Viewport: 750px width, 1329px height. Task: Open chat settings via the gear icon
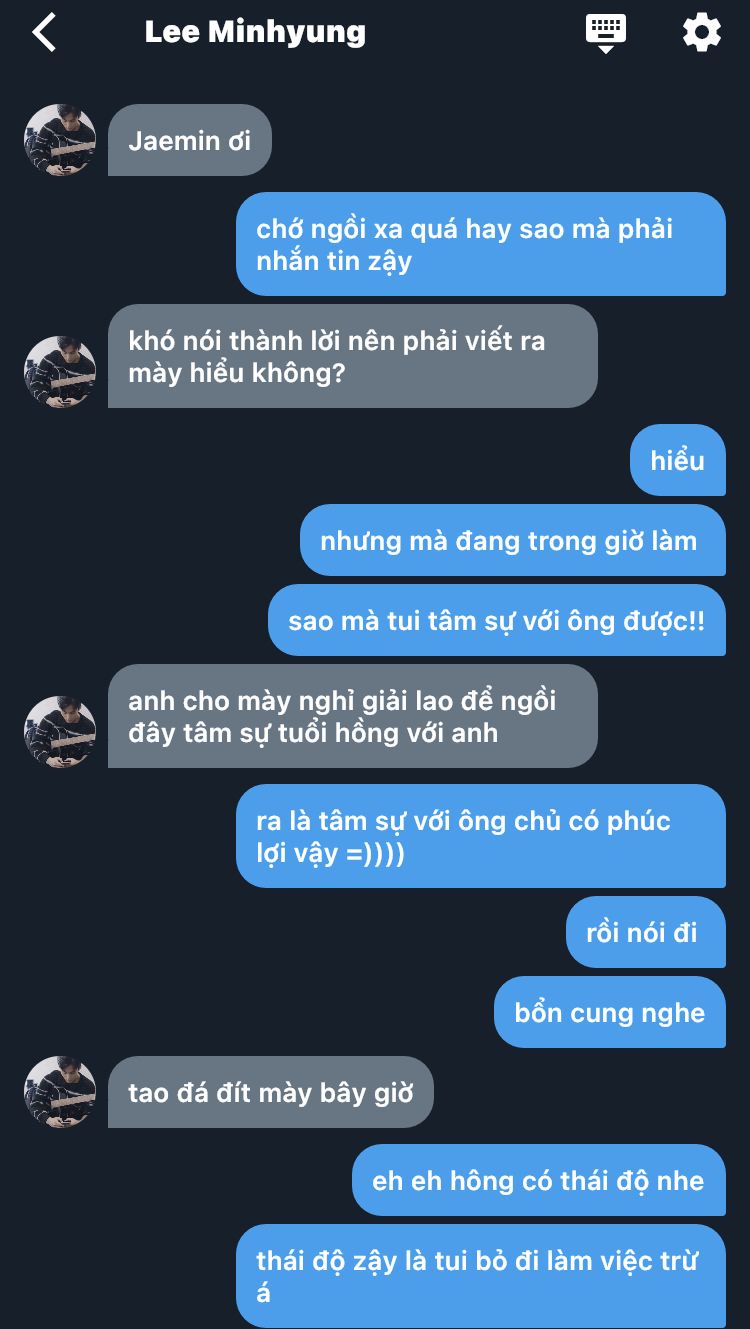coord(701,32)
